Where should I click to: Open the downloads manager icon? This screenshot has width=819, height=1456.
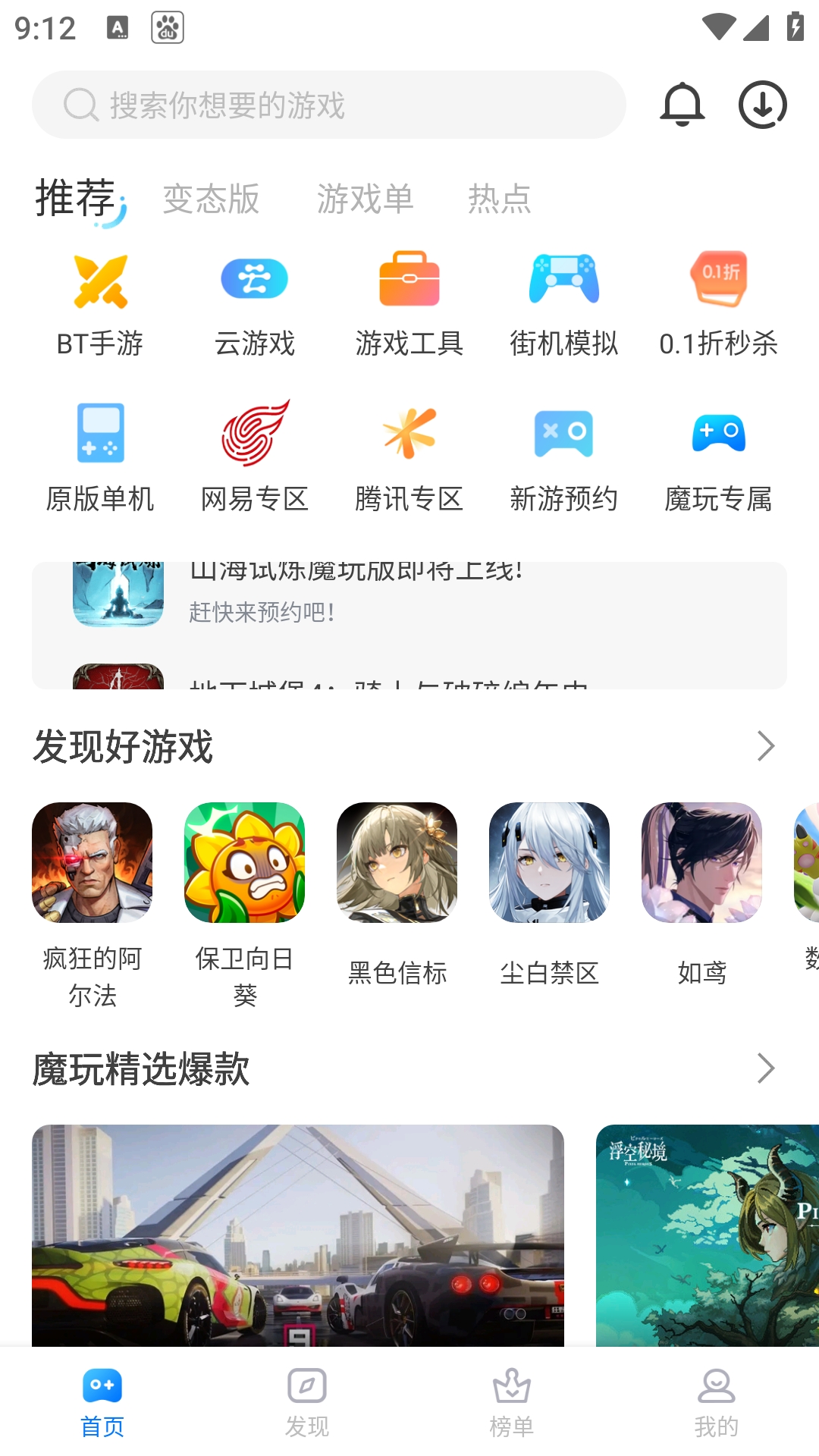(762, 105)
